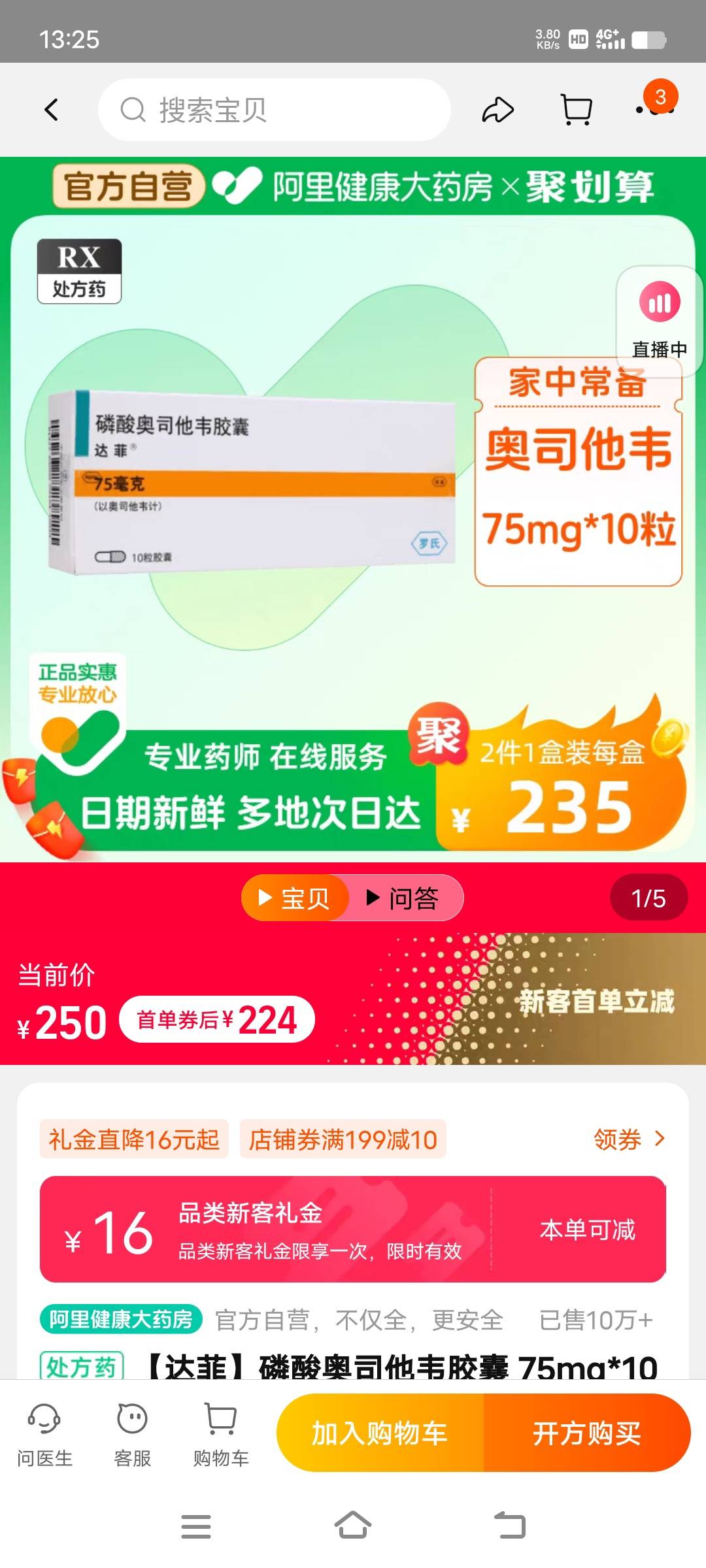Screen dimensions: 706x1568
Task: Tap 开方购买 to buy with prescription
Action: click(x=586, y=1433)
